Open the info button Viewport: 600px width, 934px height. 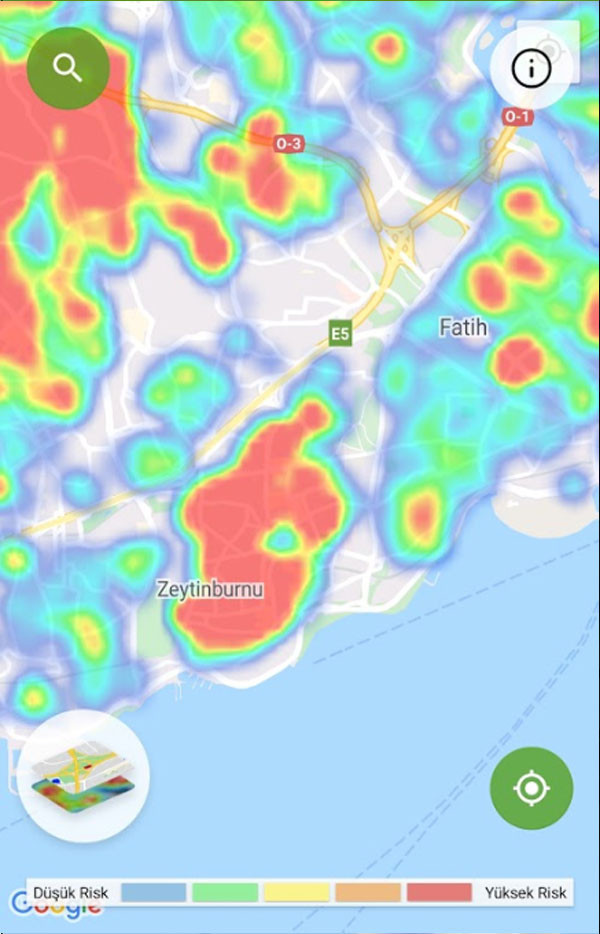(x=530, y=68)
